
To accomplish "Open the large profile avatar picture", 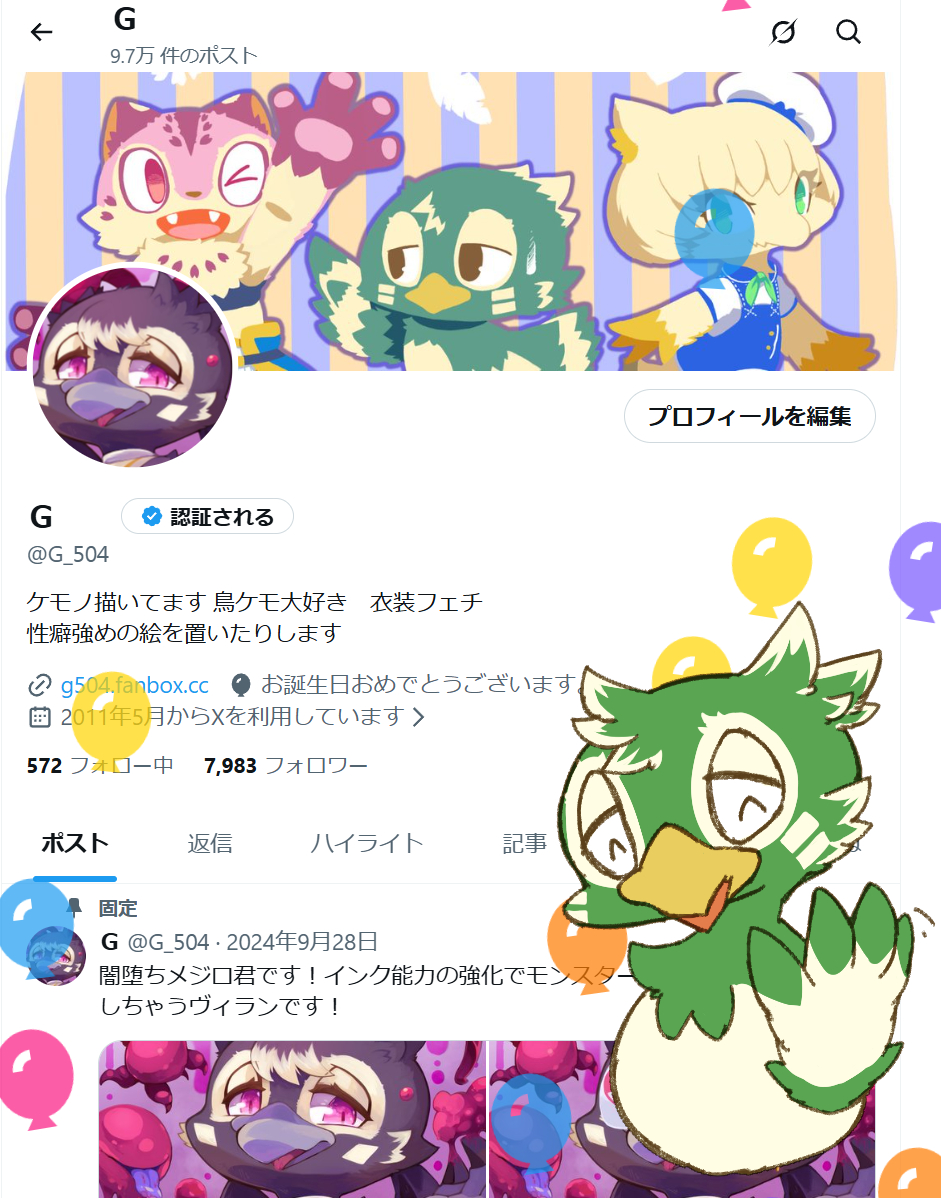I will (133, 367).
